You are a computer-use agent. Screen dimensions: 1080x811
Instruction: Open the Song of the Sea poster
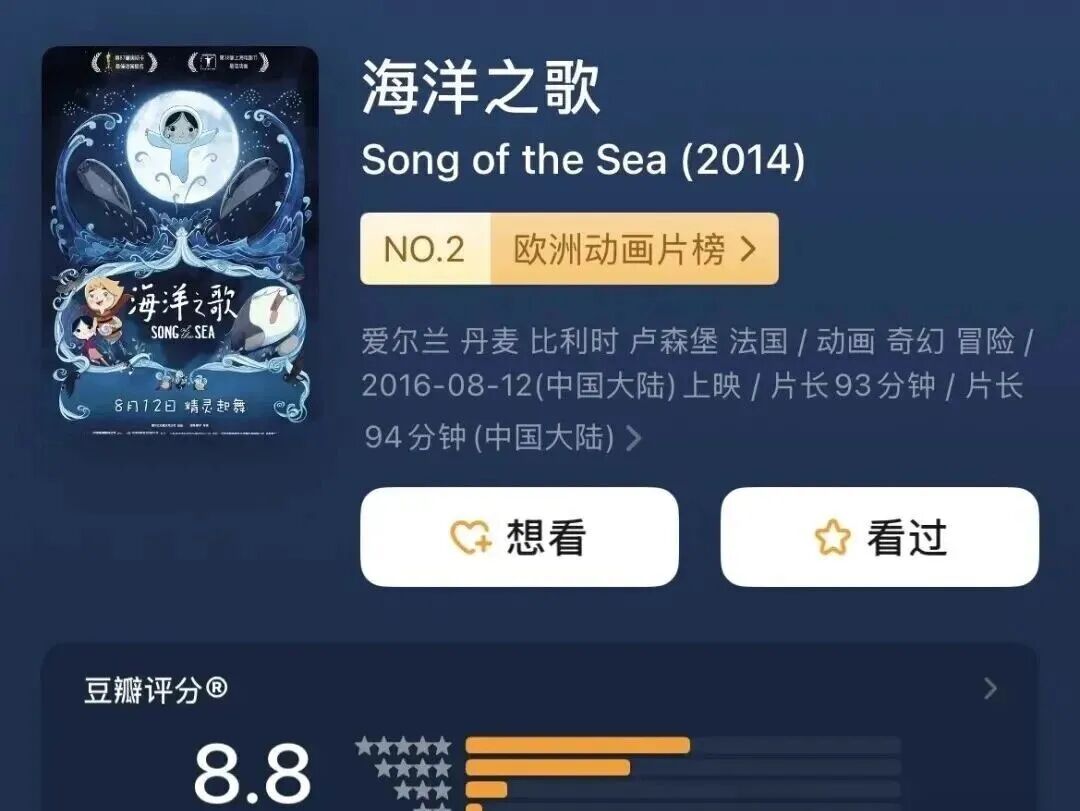tap(180, 246)
